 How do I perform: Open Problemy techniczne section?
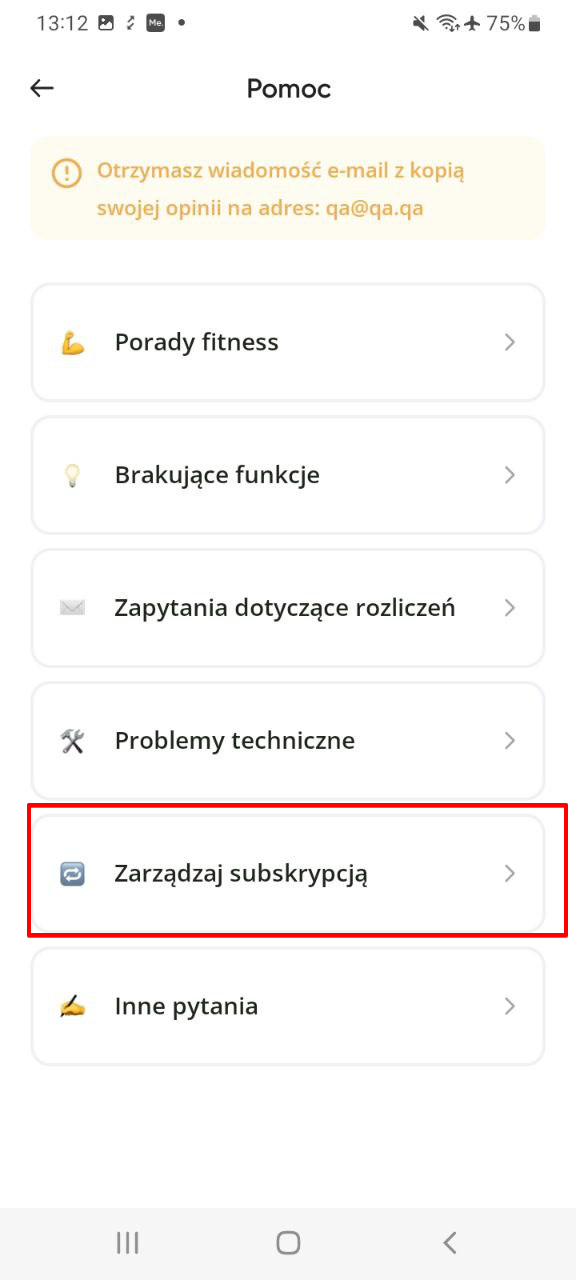(x=288, y=741)
